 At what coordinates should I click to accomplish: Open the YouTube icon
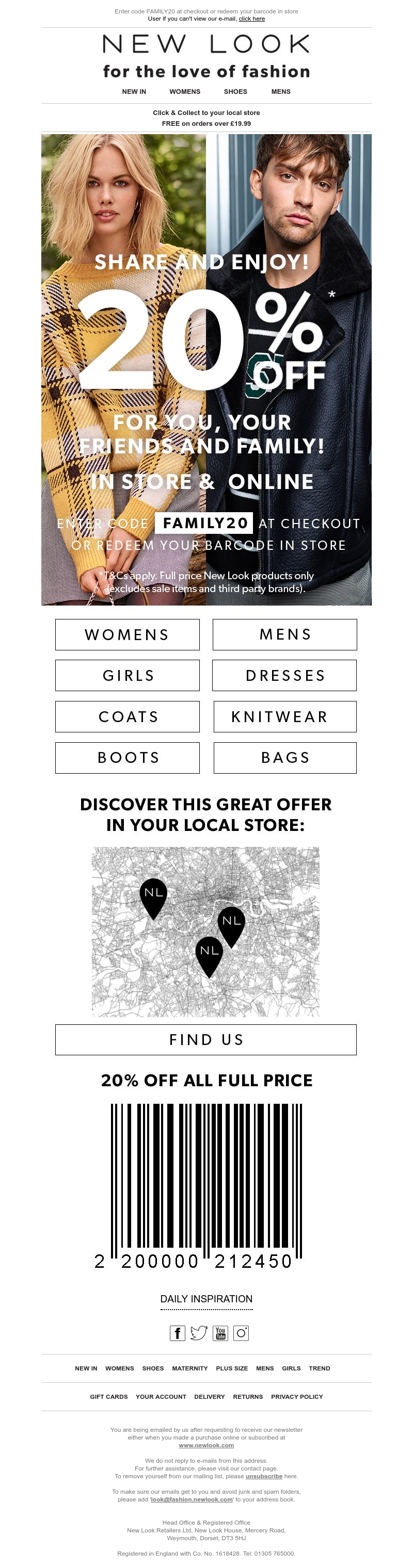point(220,1333)
